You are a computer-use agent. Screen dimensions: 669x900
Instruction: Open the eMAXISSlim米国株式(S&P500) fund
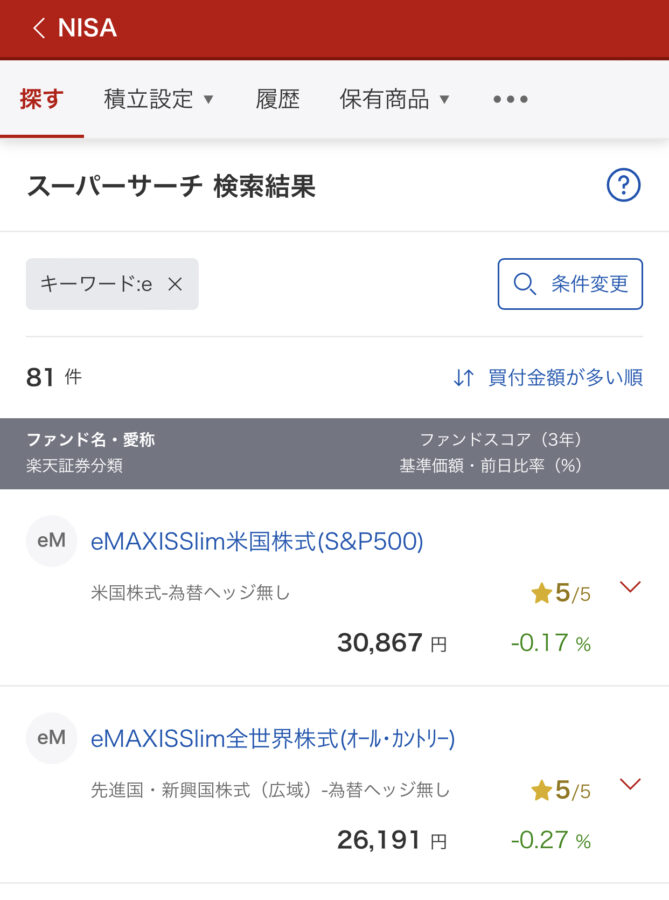pyautogui.click(x=257, y=542)
